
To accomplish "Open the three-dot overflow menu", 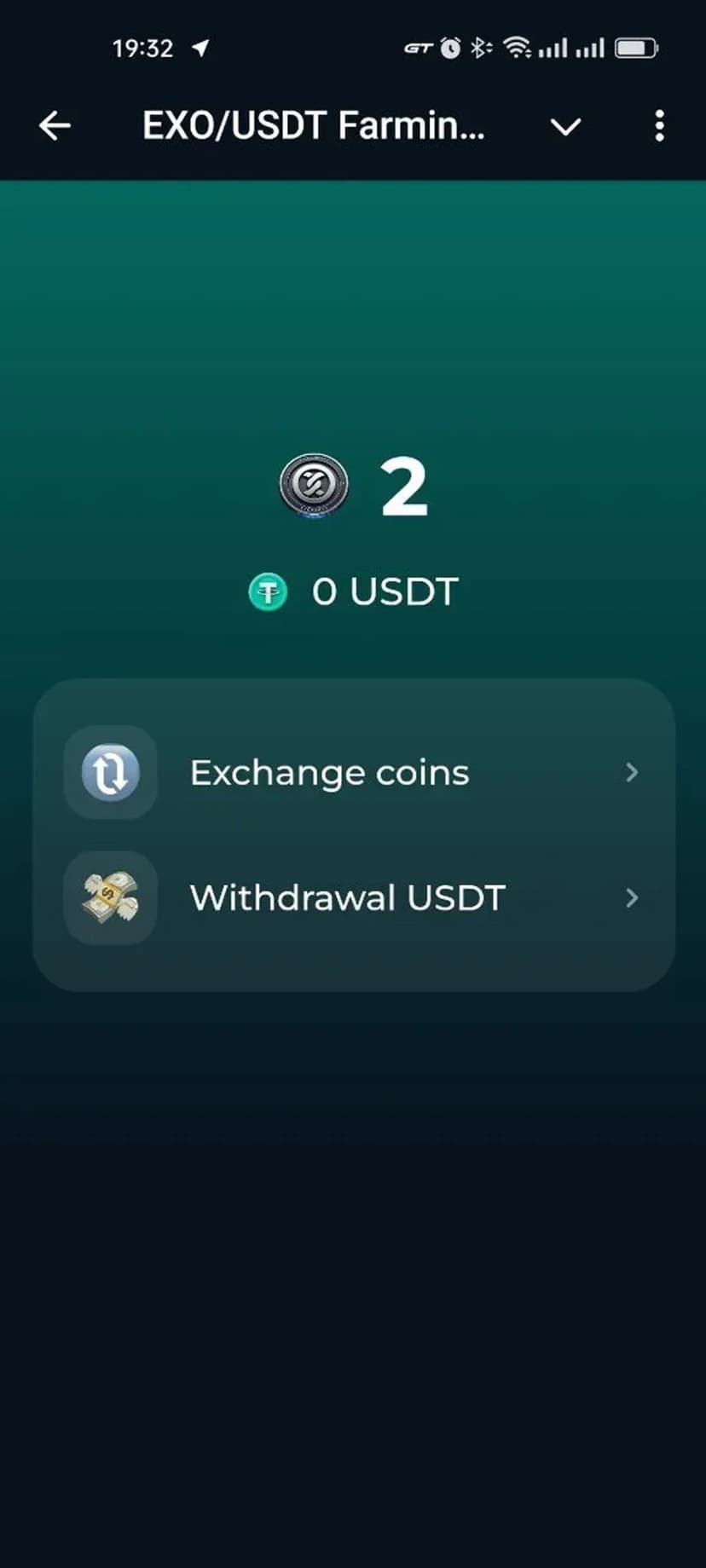I will (659, 126).
